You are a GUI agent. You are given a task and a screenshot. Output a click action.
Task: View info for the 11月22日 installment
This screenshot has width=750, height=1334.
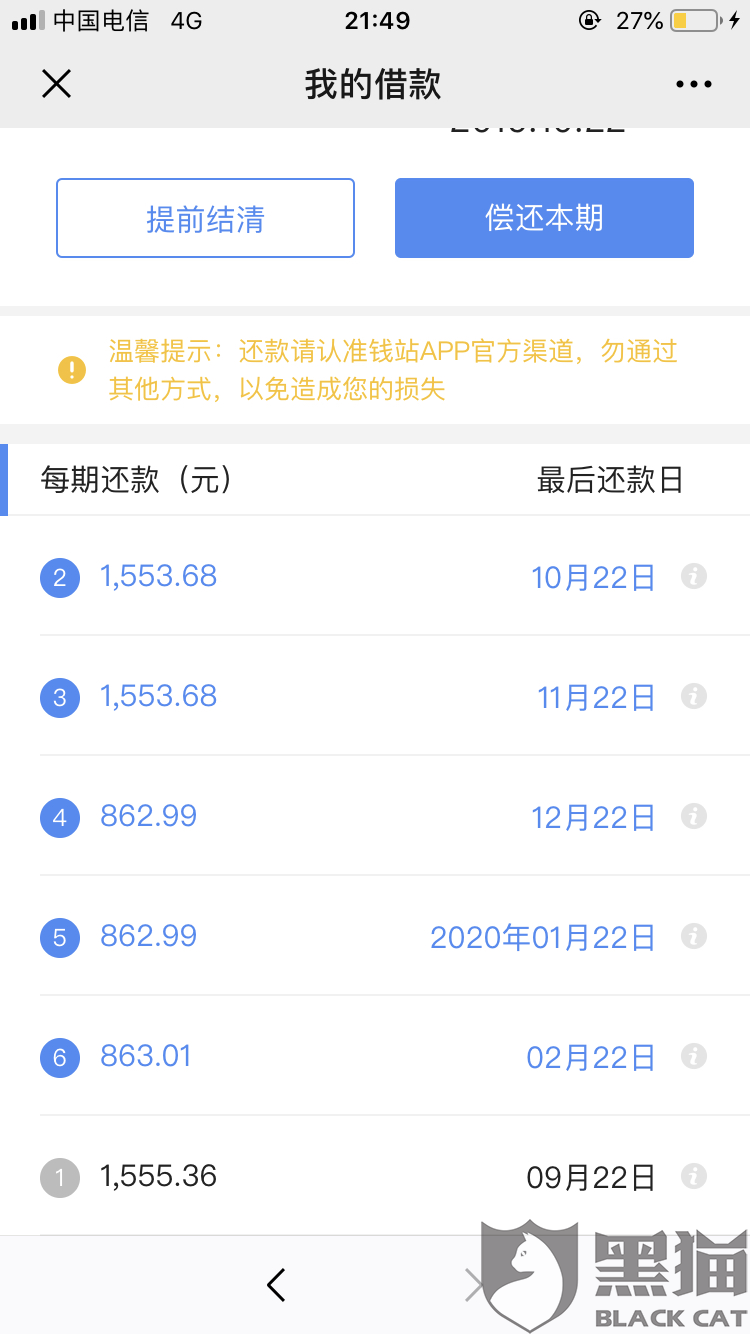point(694,696)
